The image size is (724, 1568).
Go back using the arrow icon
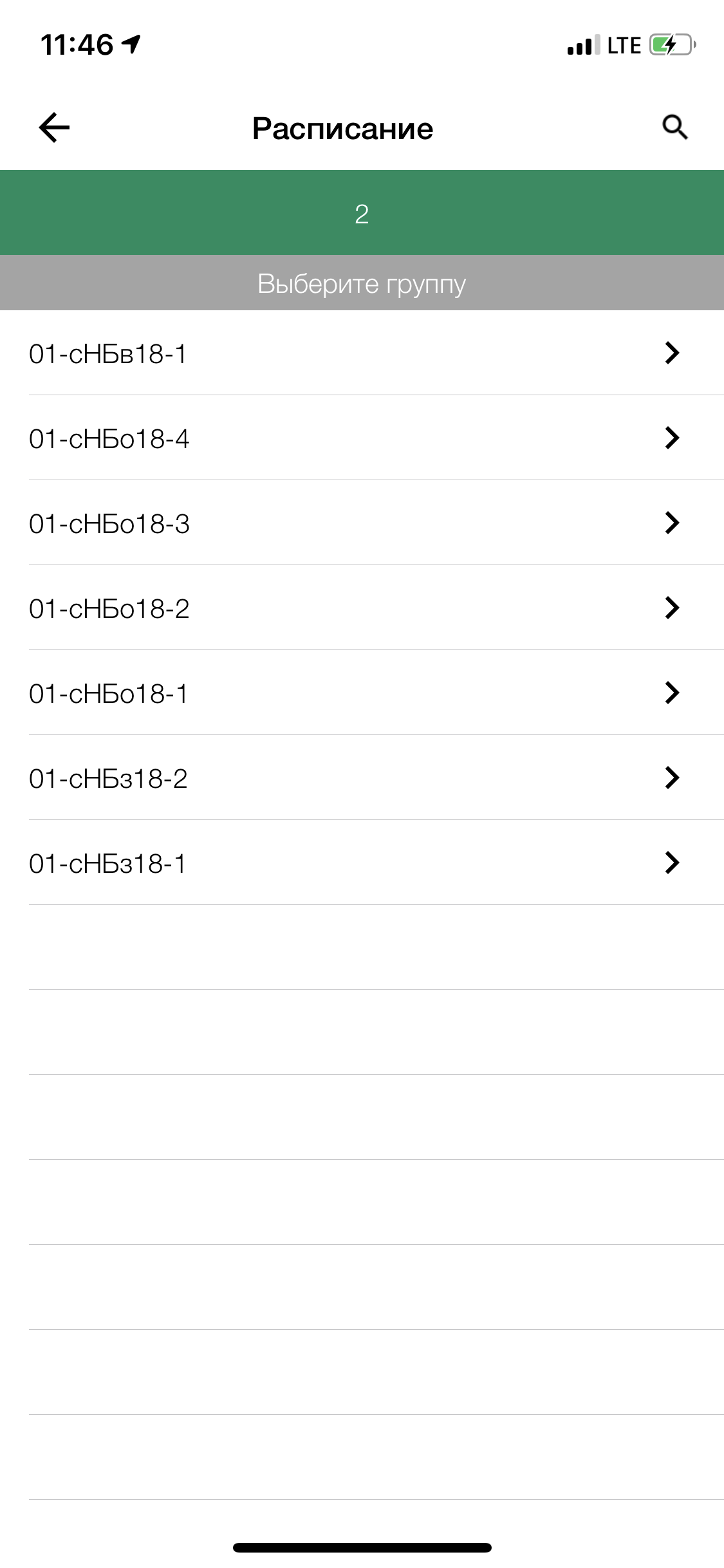click(x=54, y=127)
